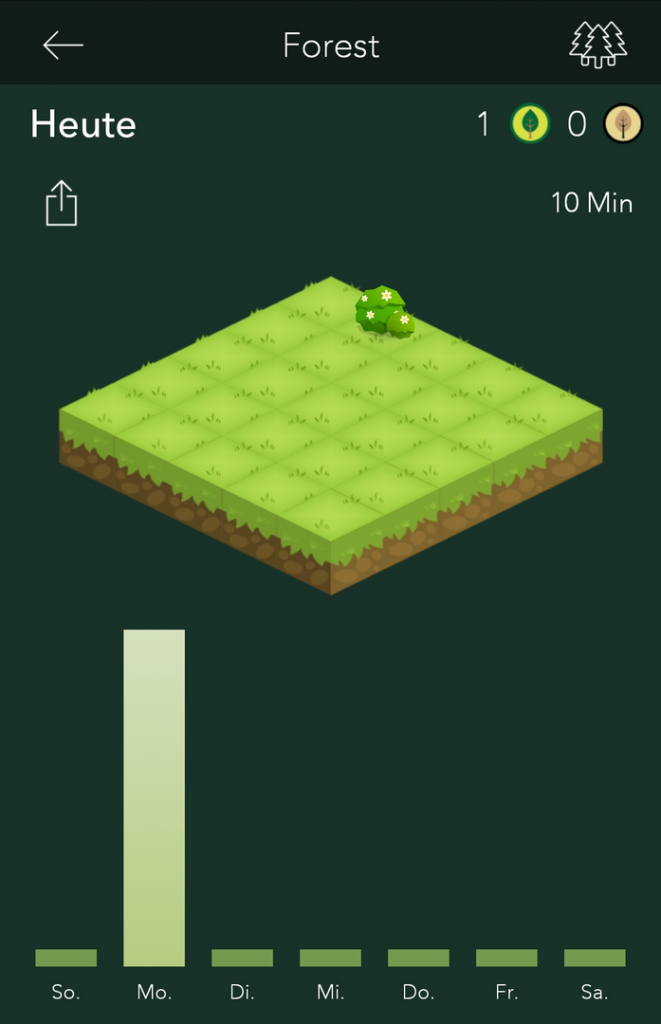Open the forest trees view icon

pos(597,45)
